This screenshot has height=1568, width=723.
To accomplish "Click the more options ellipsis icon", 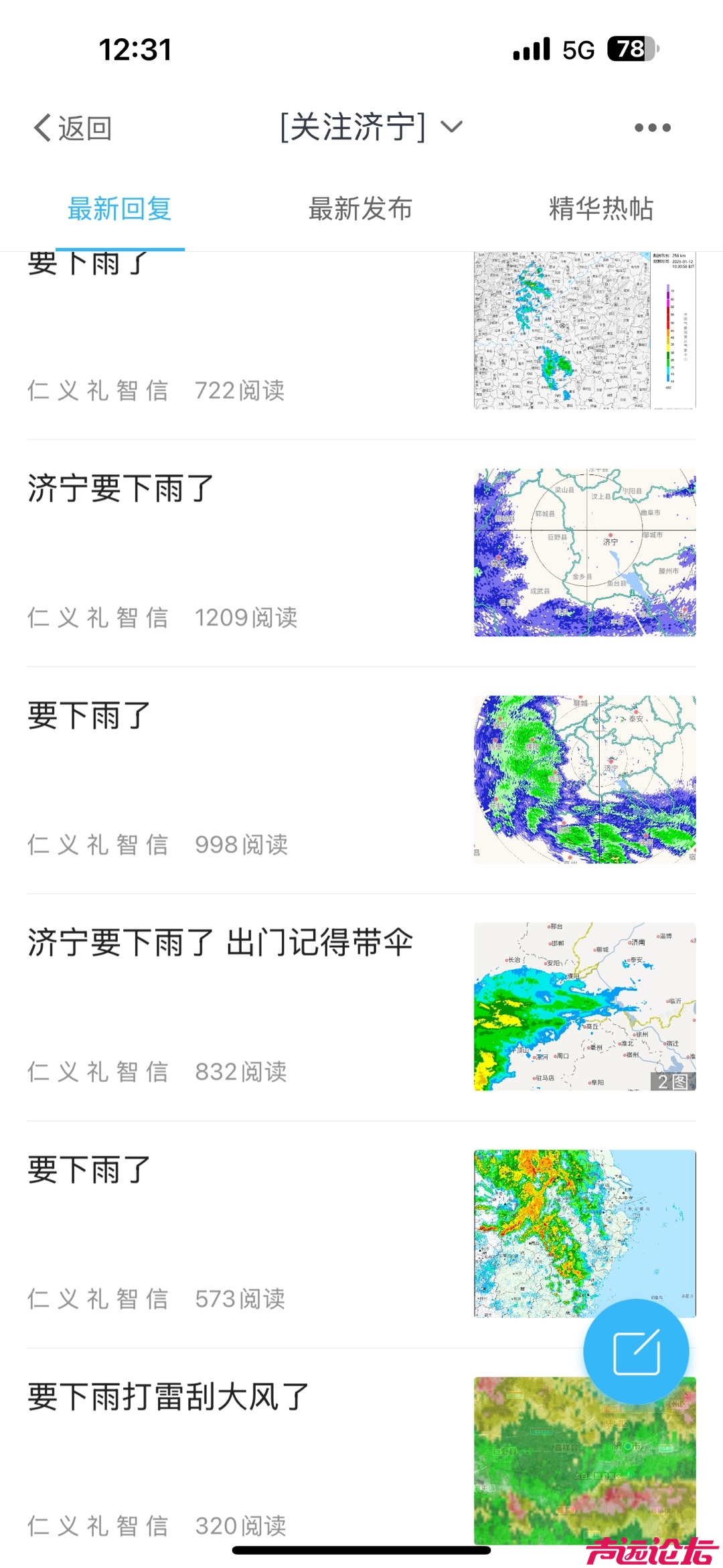I will point(652,126).
